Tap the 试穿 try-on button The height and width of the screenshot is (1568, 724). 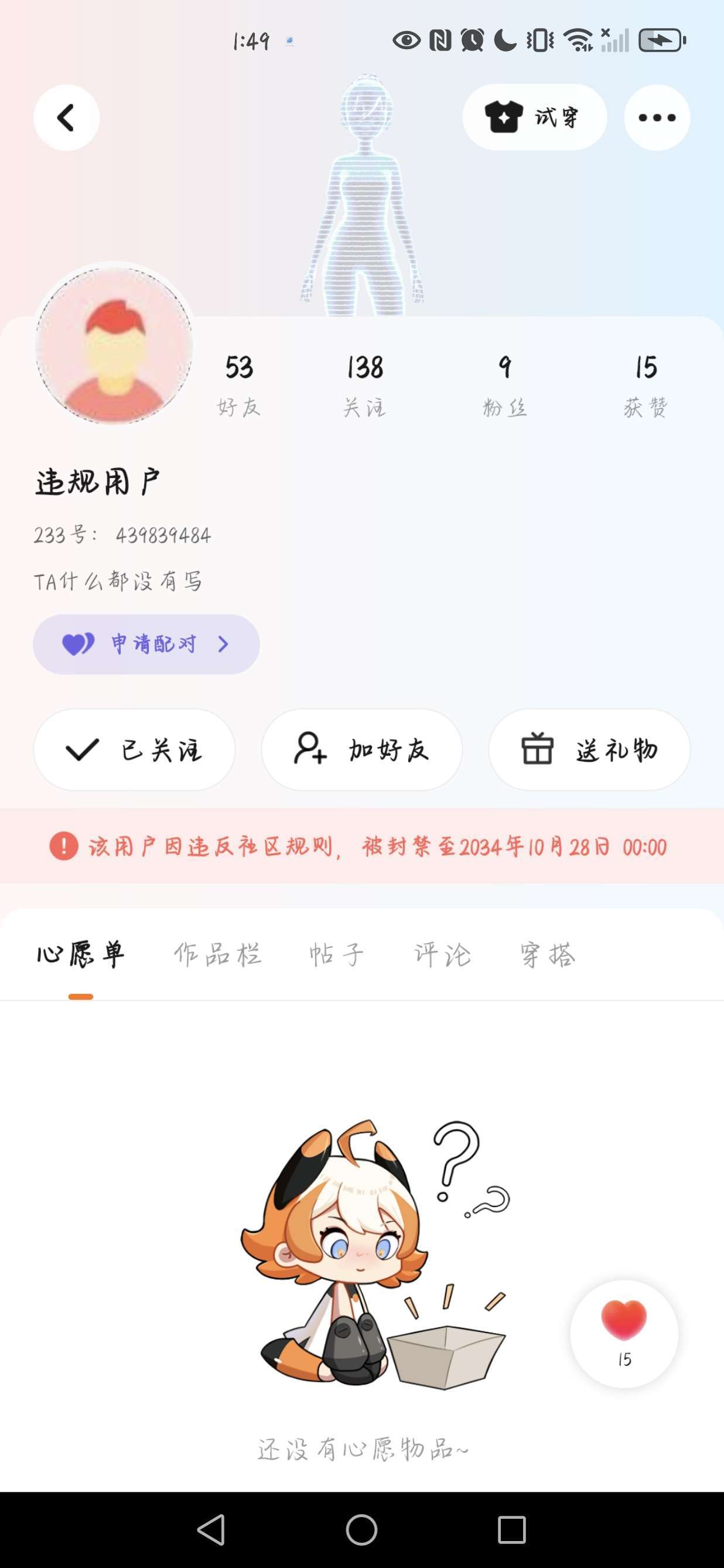point(534,117)
